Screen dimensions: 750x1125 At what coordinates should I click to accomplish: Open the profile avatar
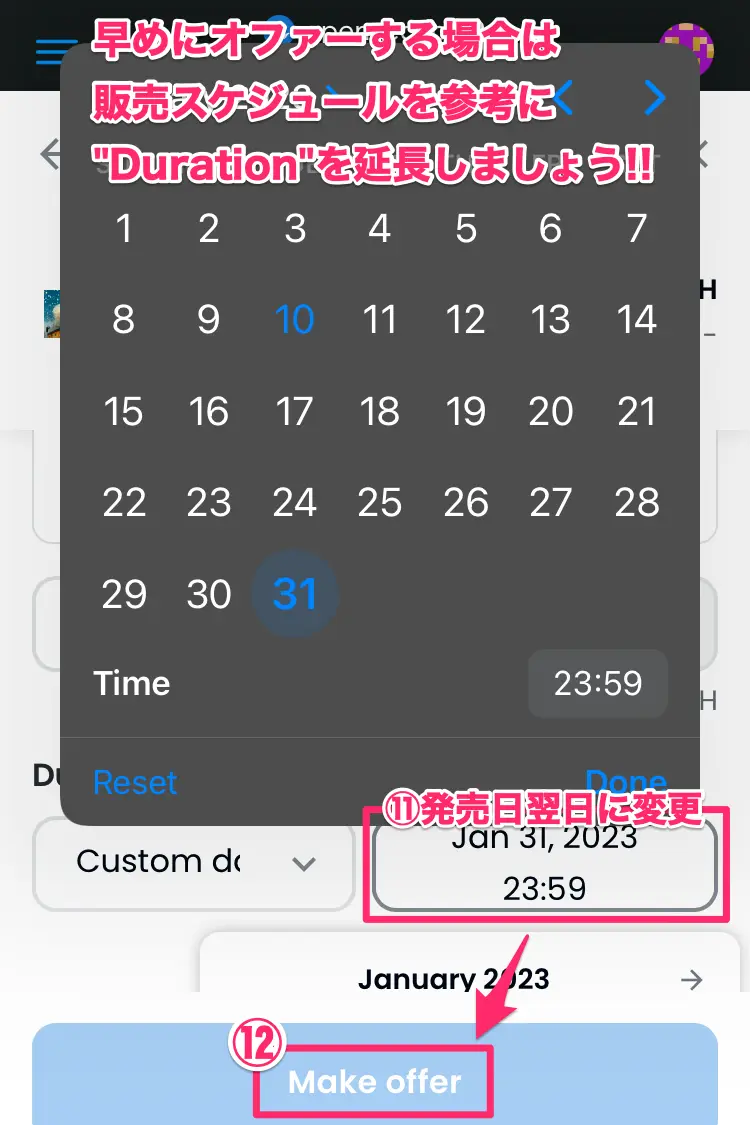pos(686,48)
